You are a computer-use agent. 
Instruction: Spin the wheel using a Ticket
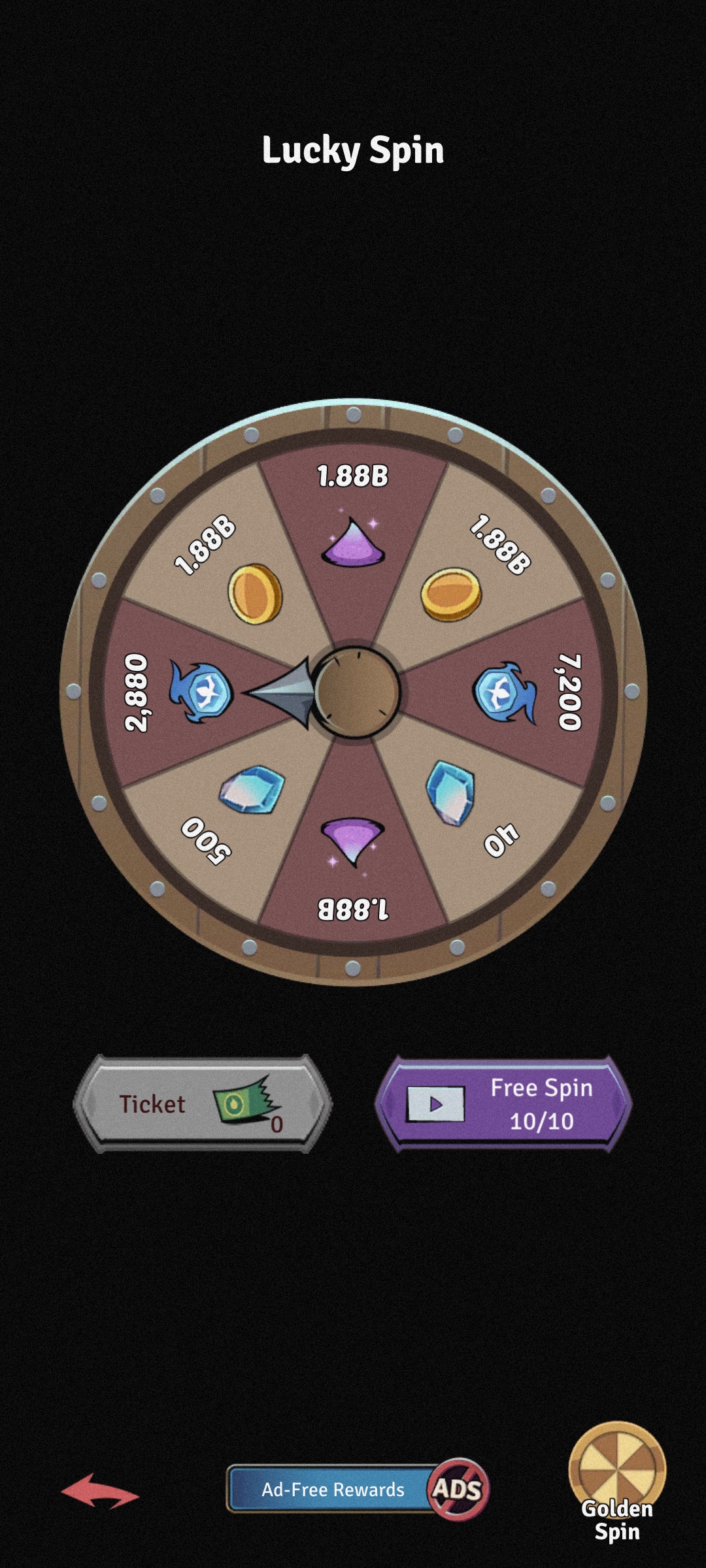tap(203, 1104)
